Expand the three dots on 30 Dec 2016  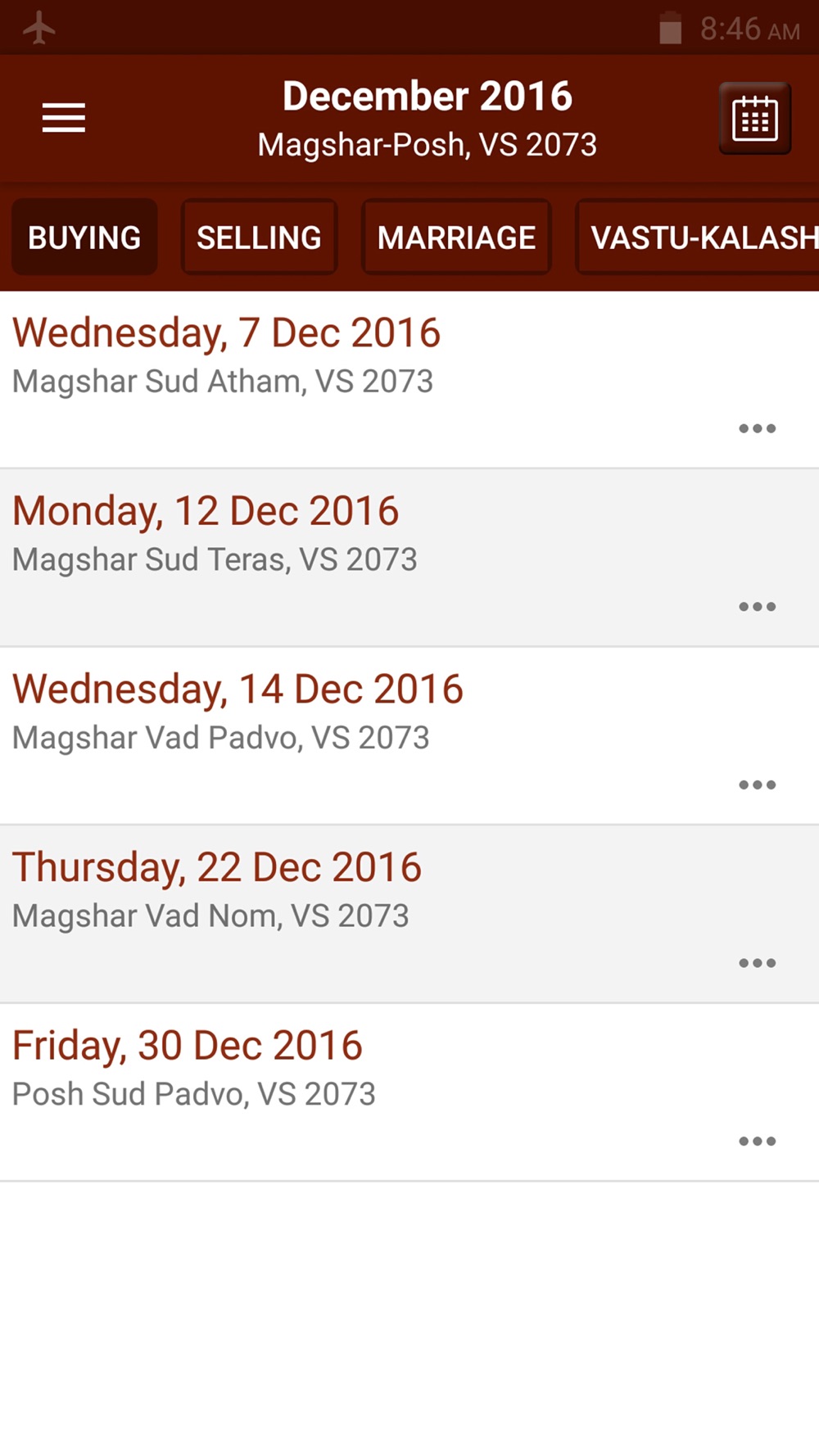(x=757, y=1141)
